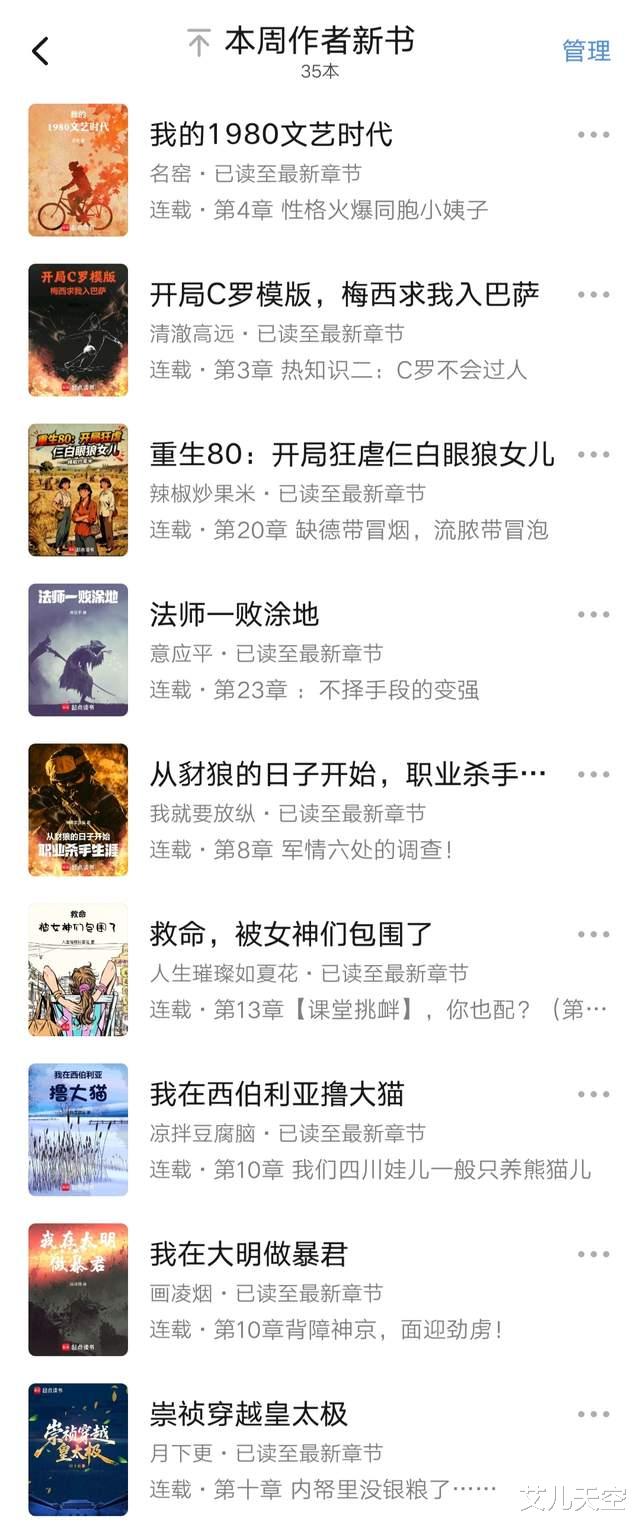Tap the three dots beside 我在大明做暴君
Viewport: 640px width, 1529px height.
(x=593, y=1255)
